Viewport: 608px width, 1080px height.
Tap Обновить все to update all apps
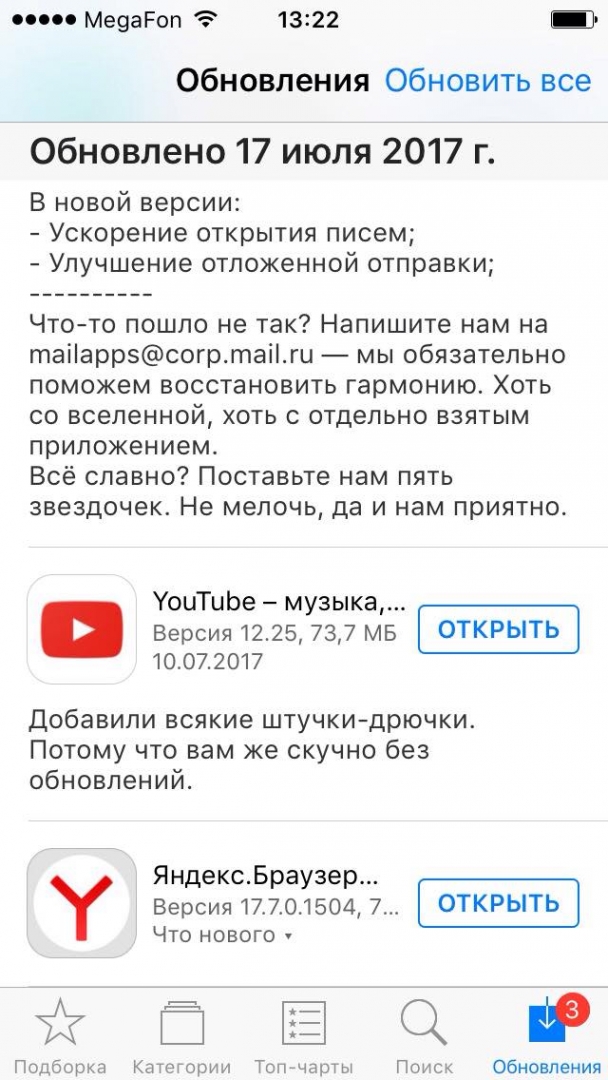tap(487, 81)
